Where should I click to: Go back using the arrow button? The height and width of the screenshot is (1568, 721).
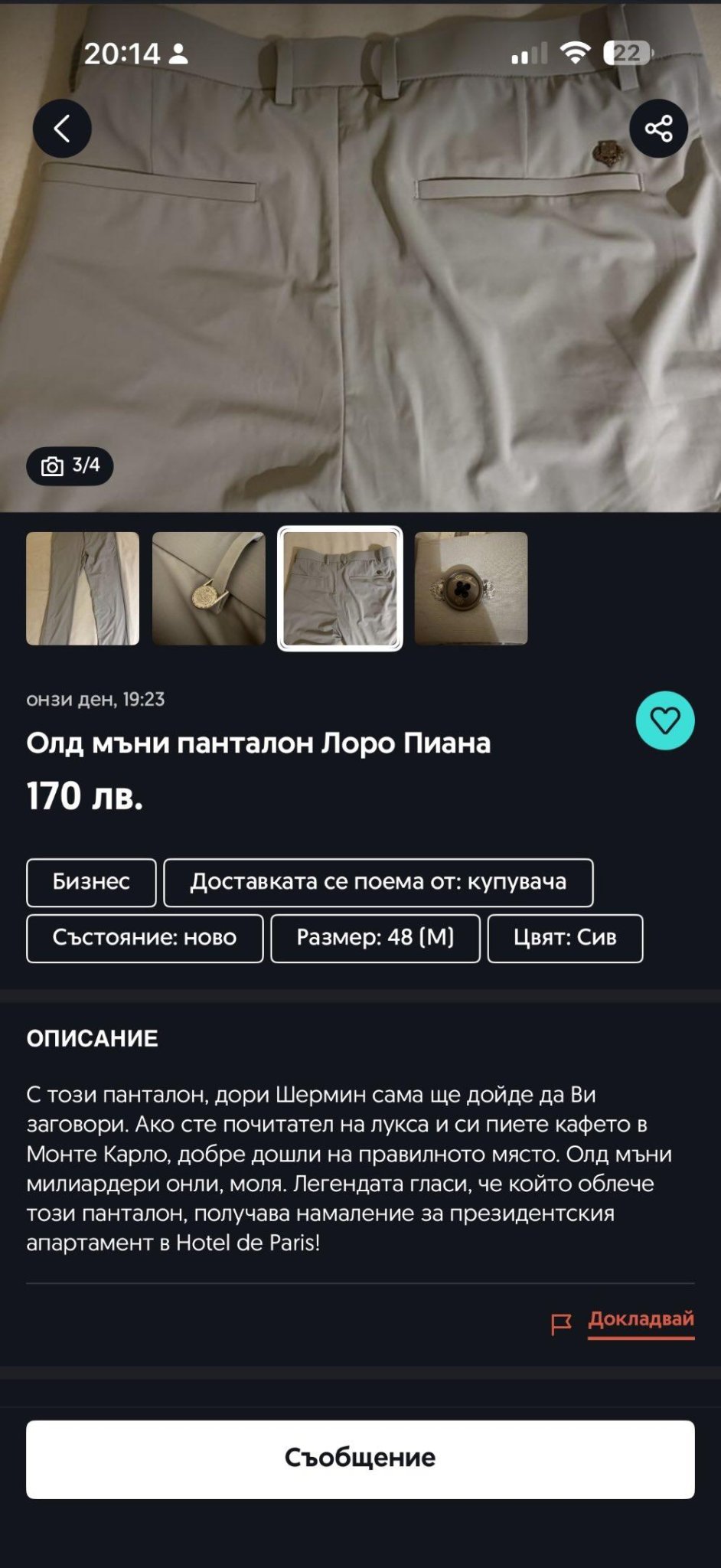tap(62, 128)
